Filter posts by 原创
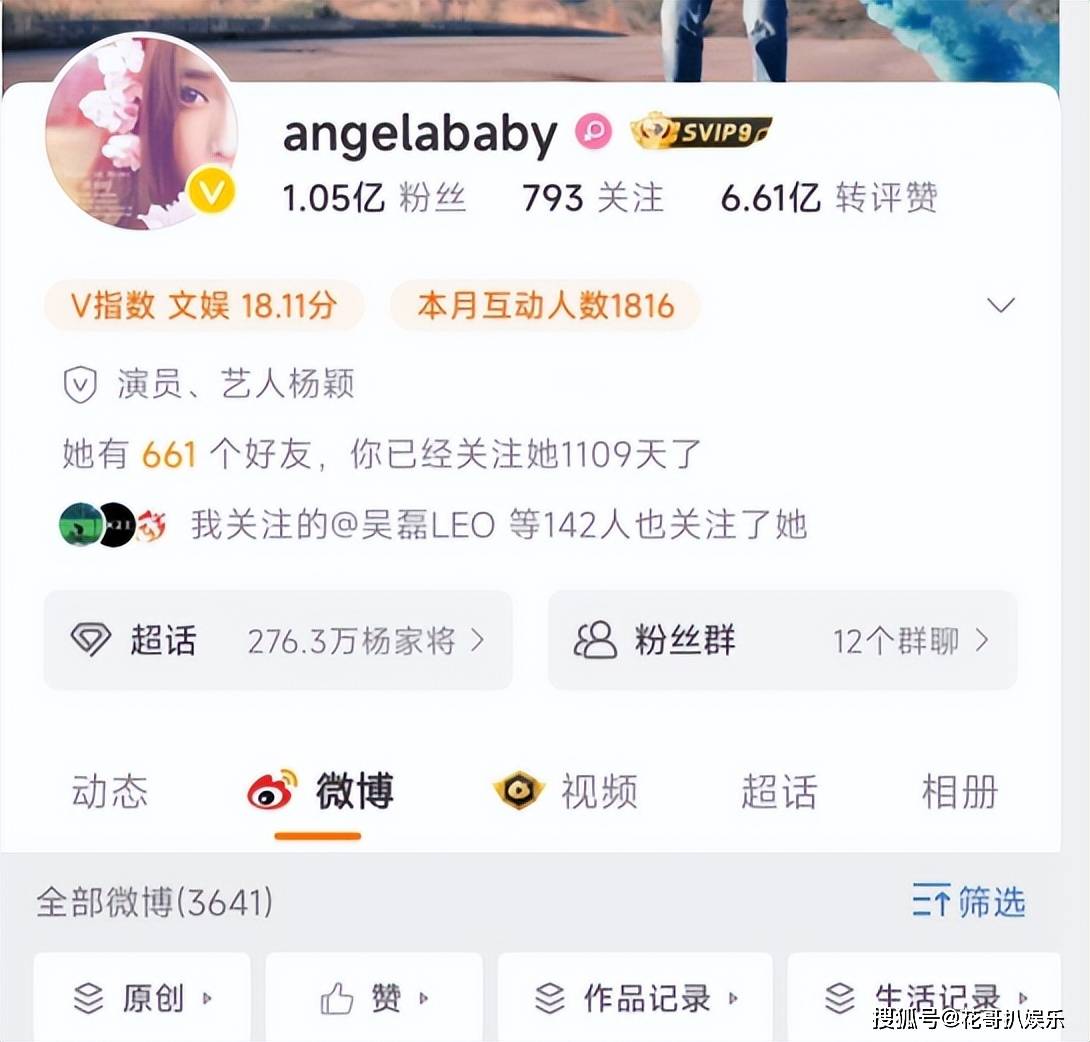The image size is (1090, 1042). [143, 997]
